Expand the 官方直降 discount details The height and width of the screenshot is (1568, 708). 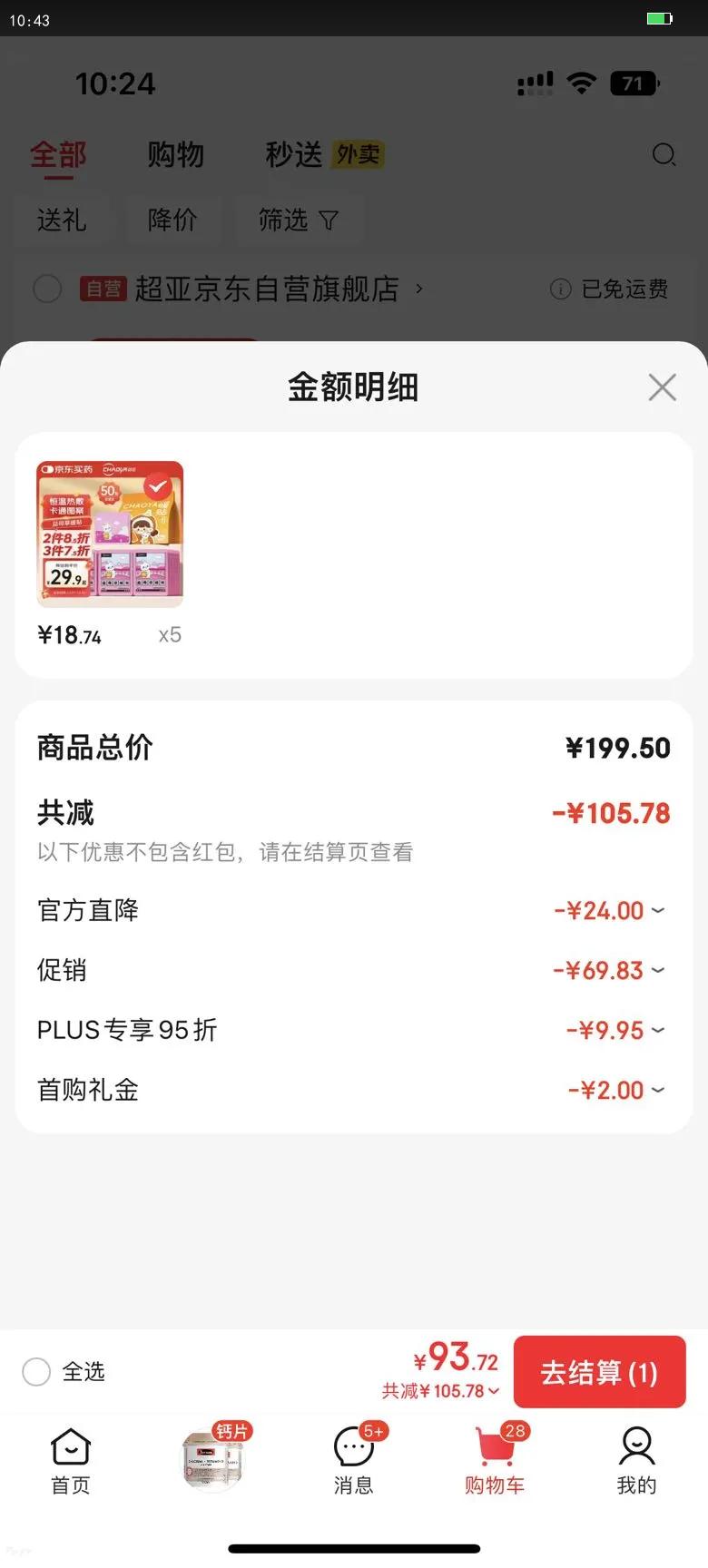tap(656, 909)
